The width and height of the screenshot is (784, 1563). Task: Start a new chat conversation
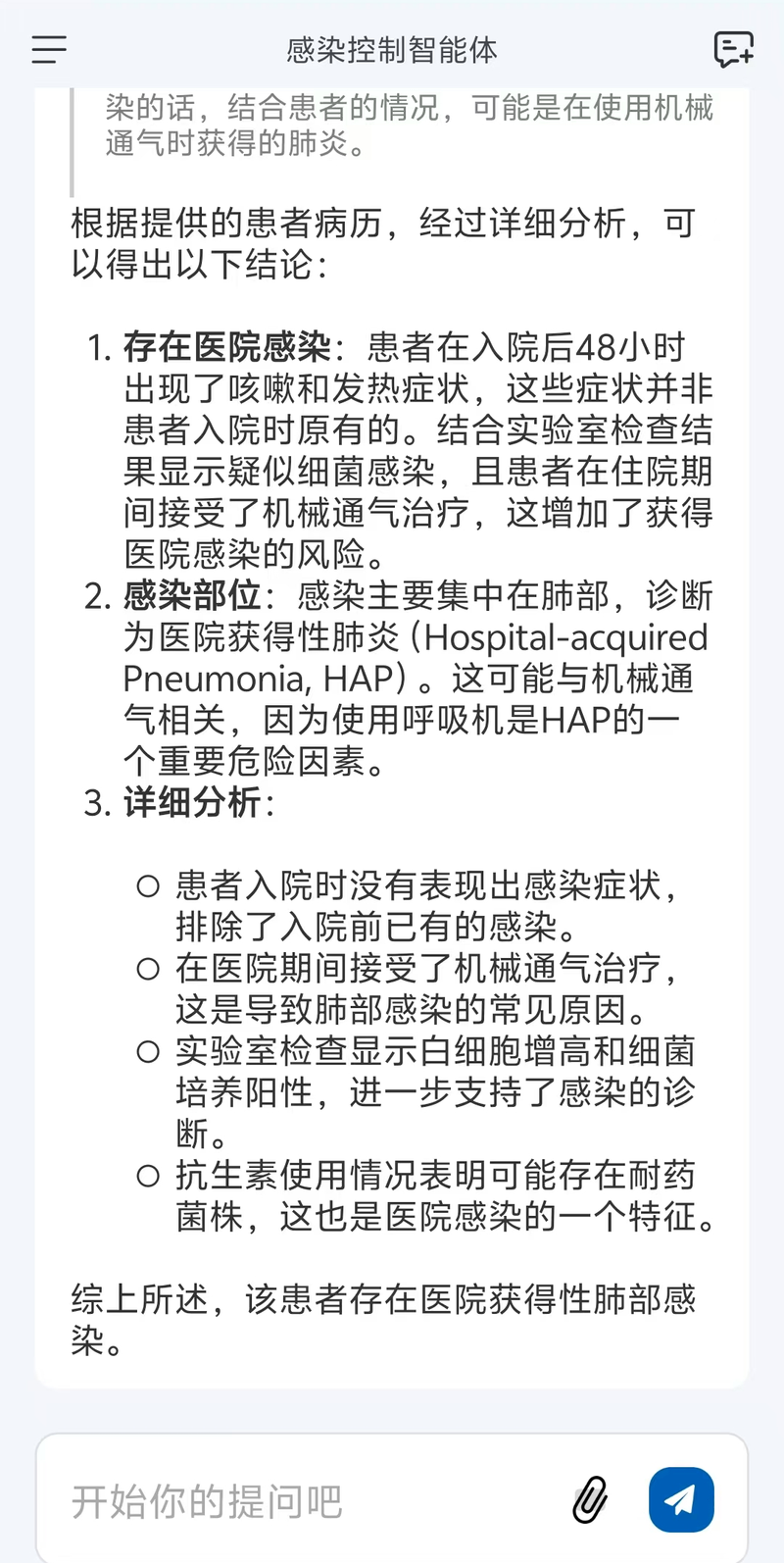[x=733, y=49]
